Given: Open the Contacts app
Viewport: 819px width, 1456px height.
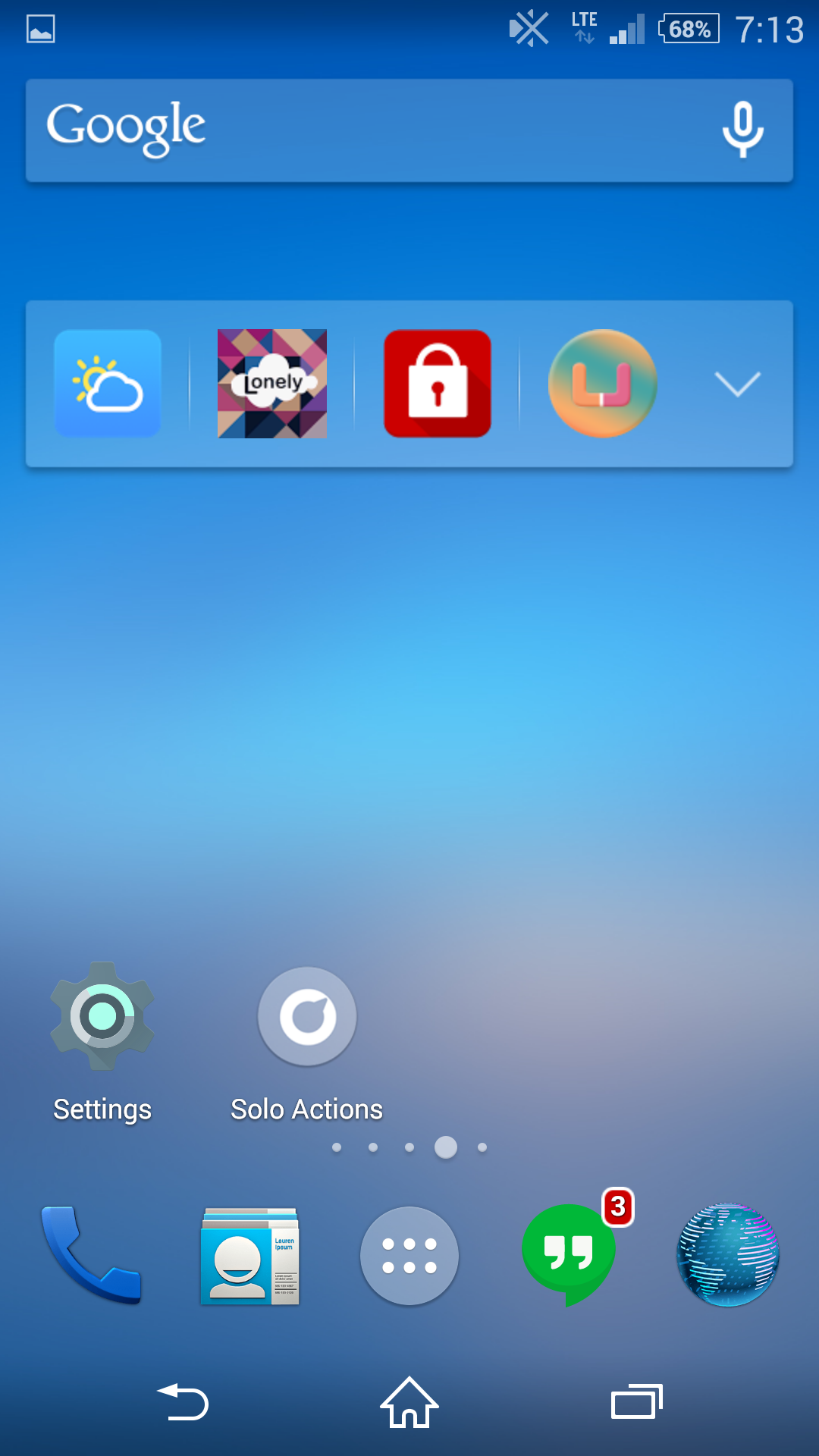Looking at the screenshot, I should [x=250, y=1256].
